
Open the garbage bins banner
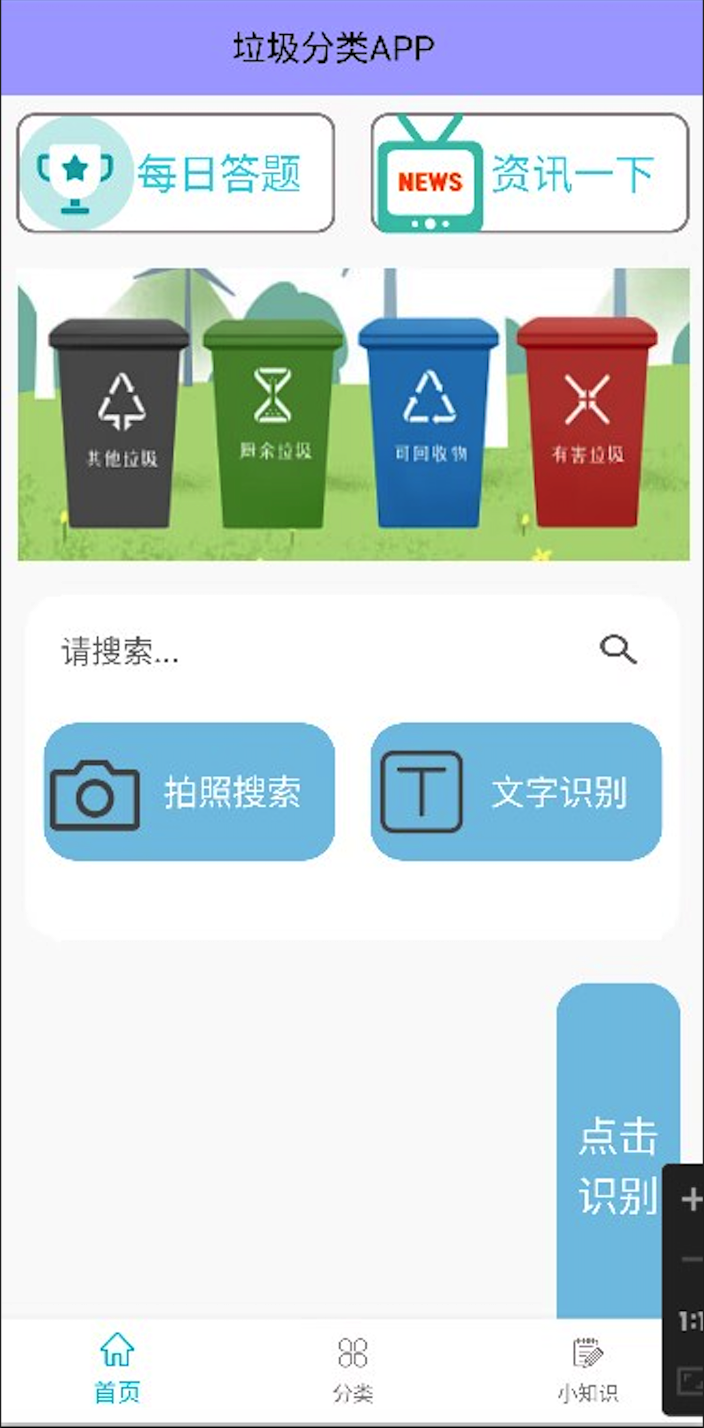coord(353,414)
